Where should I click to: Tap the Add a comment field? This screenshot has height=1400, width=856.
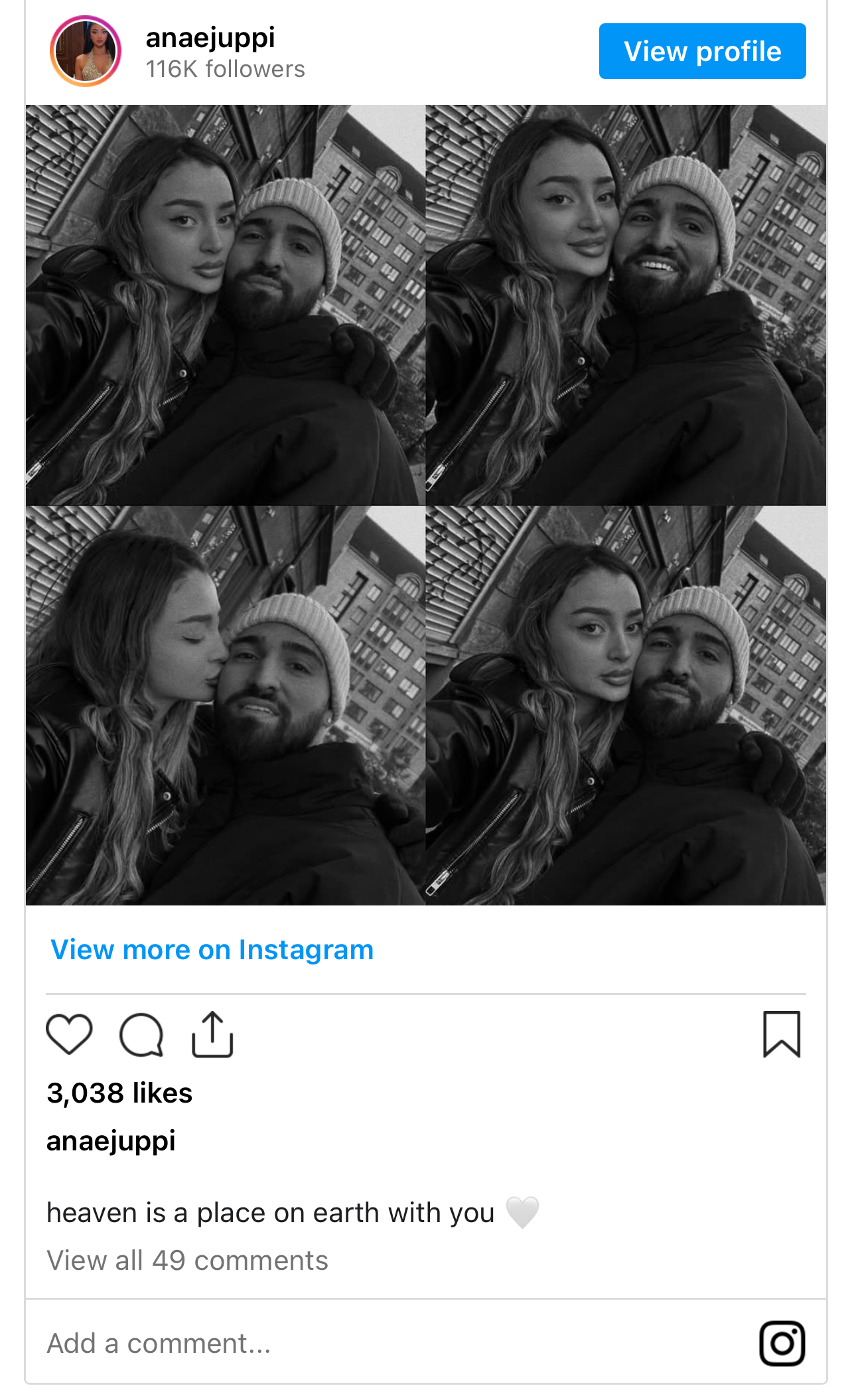pyautogui.click(x=392, y=1343)
